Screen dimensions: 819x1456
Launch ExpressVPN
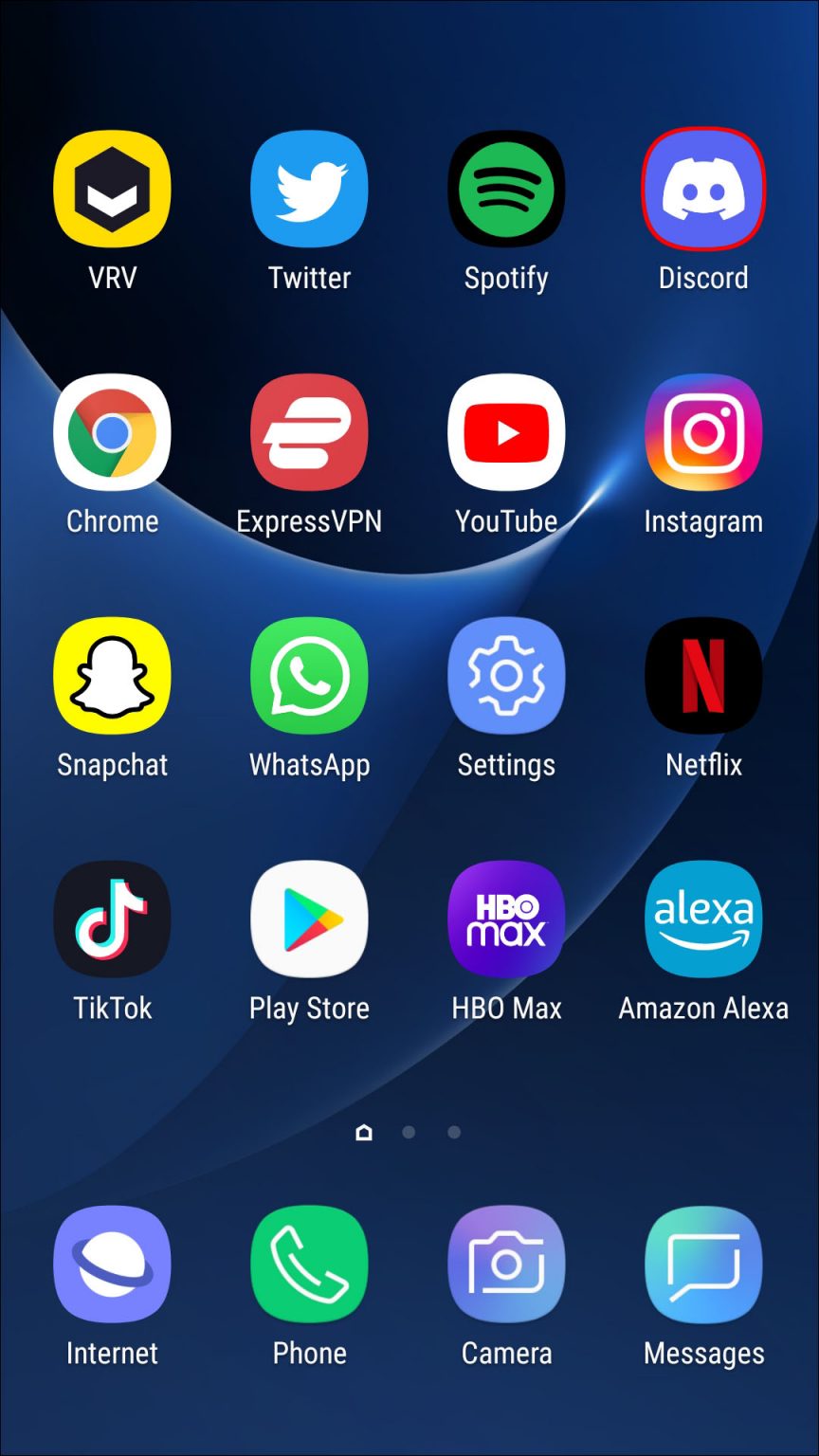pyautogui.click(x=309, y=431)
